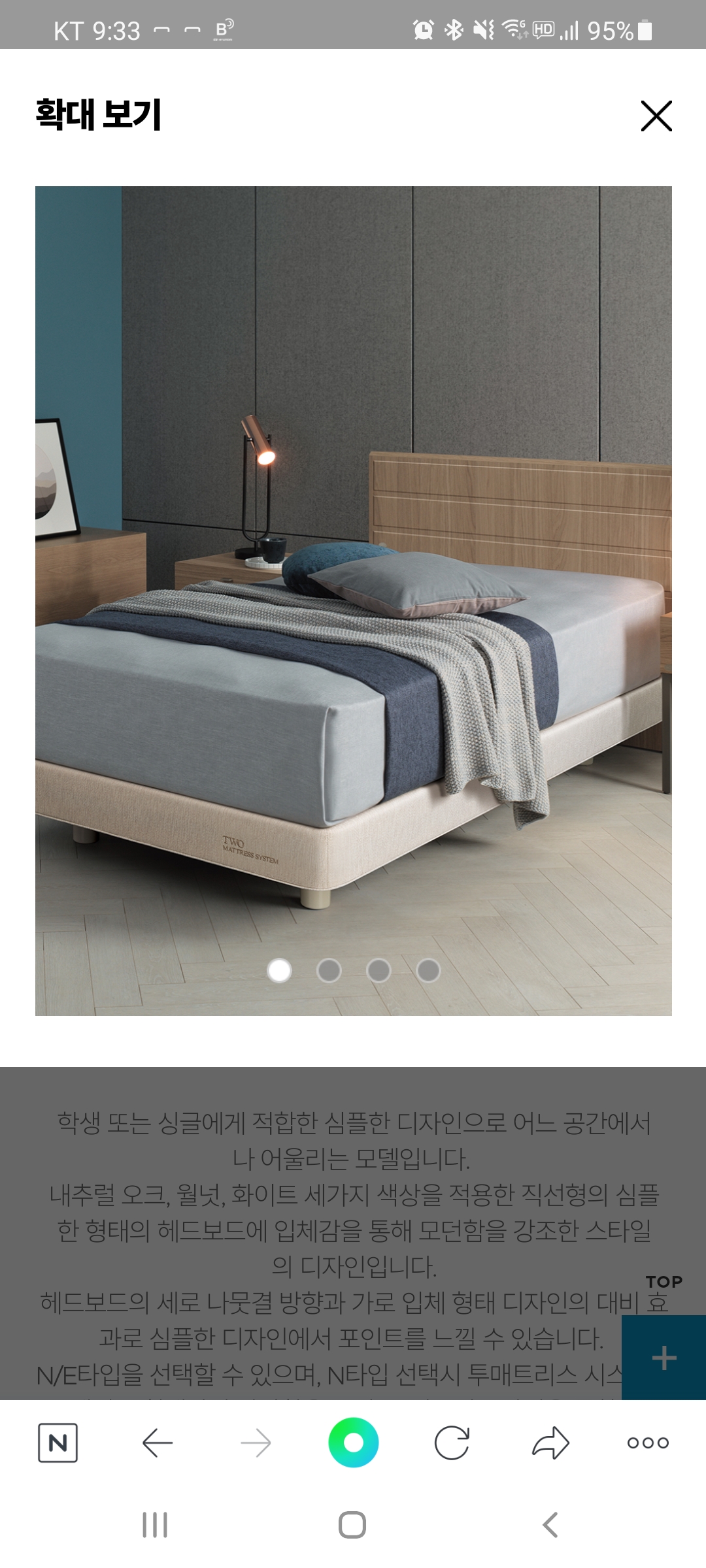The image size is (706, 1568).
Task: Jump to the third image indicator dot
Action: click(x=378, y=970)
